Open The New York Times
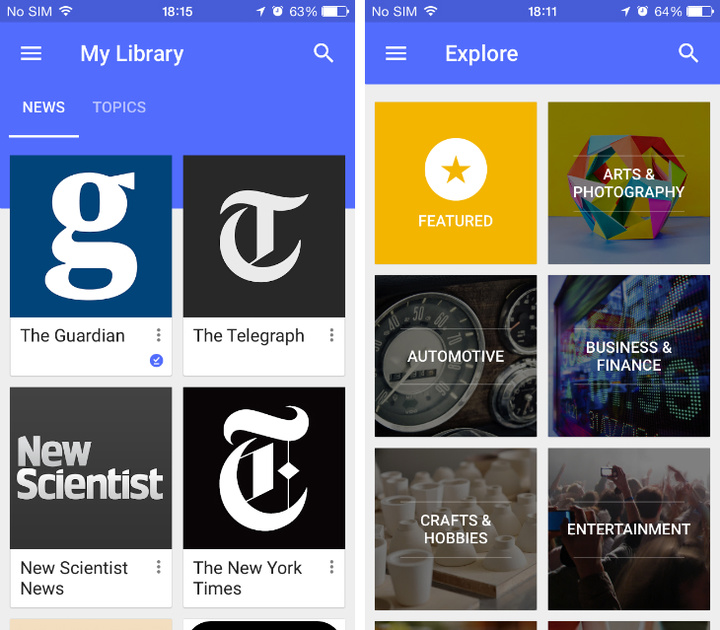 [x=264, y=469]
